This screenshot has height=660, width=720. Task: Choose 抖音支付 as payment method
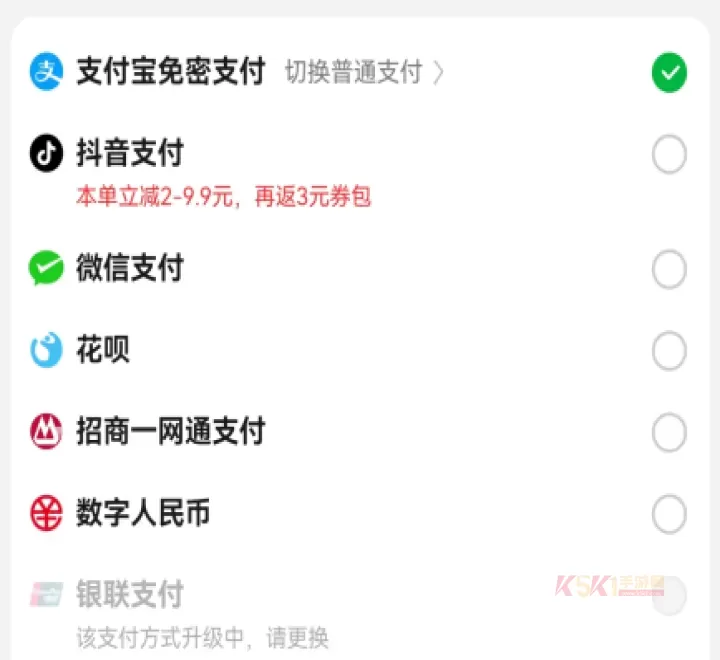pyautogui.click(x=669, y=155)
